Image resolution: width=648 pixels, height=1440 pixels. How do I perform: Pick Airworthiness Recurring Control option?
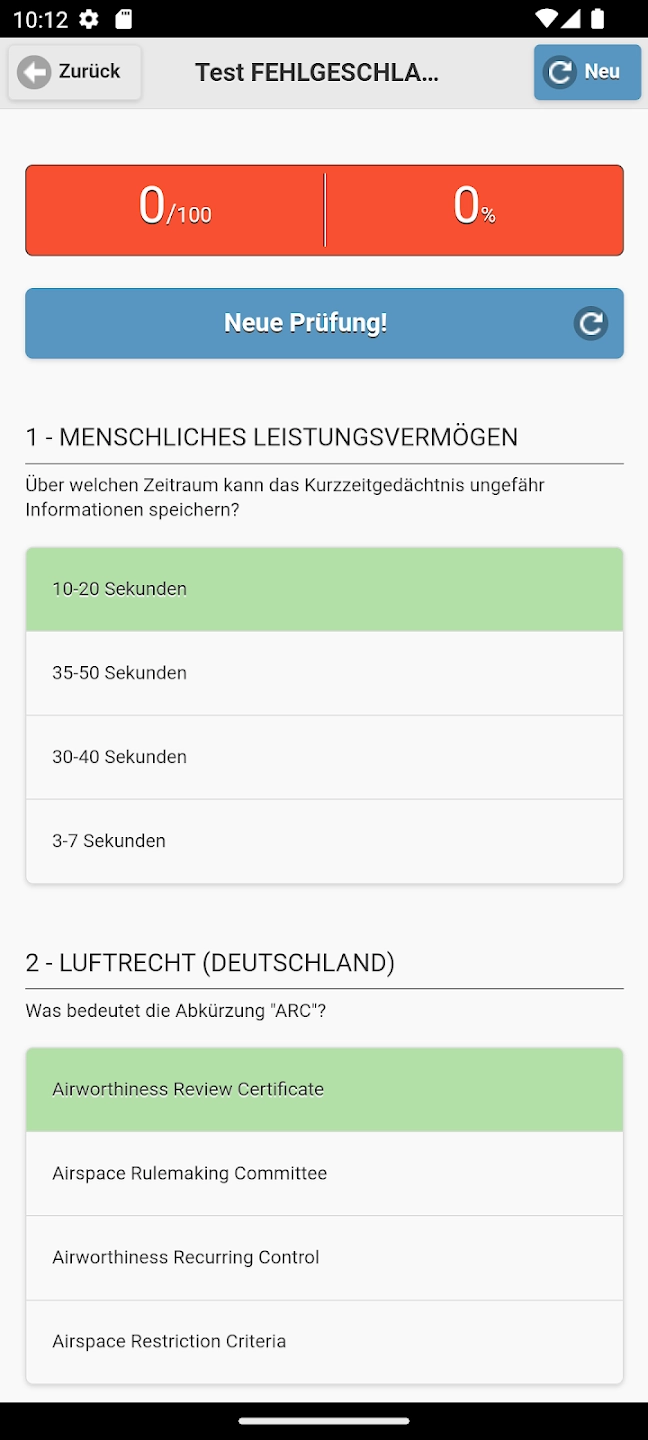324,1257
